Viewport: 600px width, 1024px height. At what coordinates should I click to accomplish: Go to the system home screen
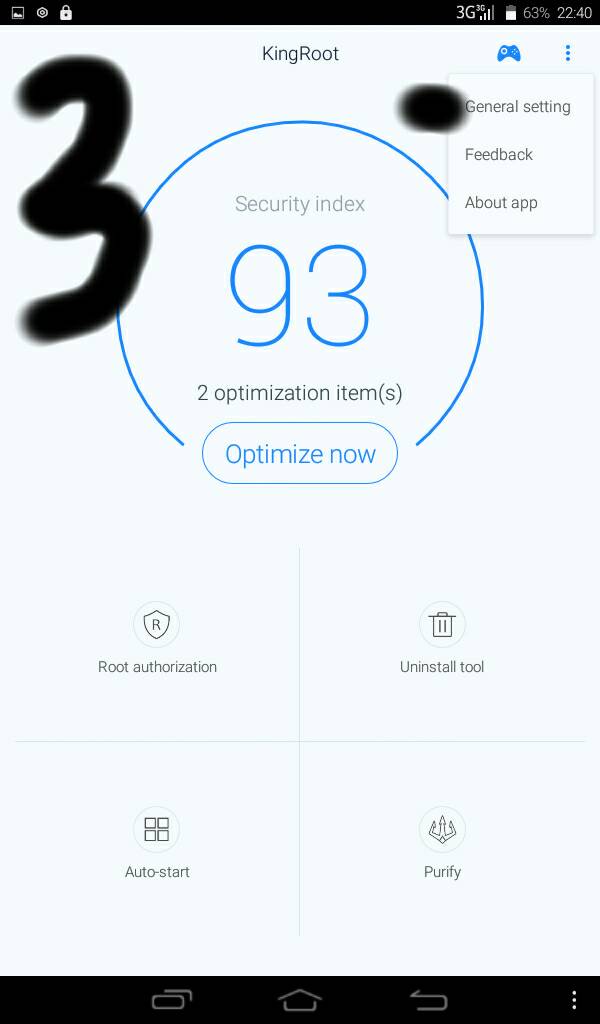click(300, 999)
